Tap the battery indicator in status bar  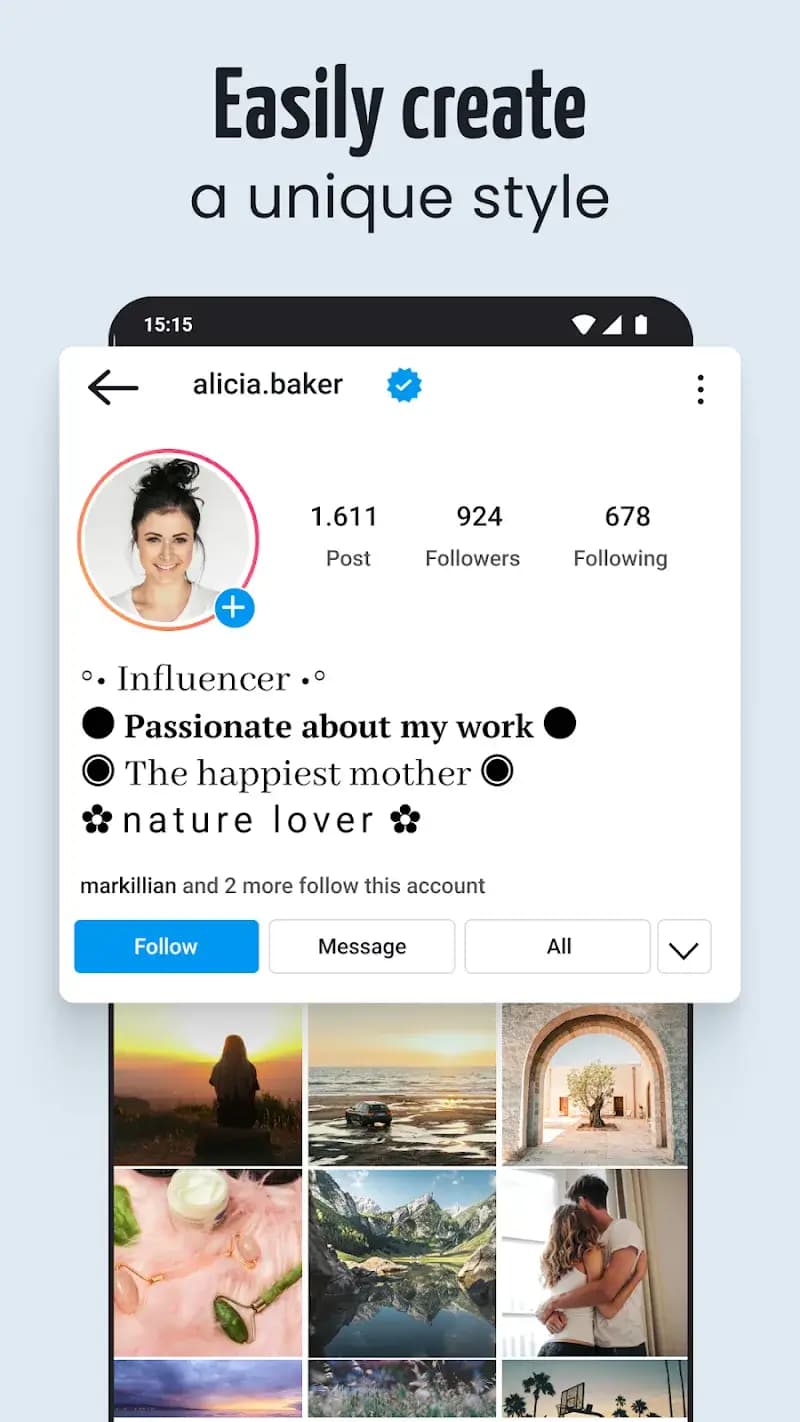coord(640,324)
